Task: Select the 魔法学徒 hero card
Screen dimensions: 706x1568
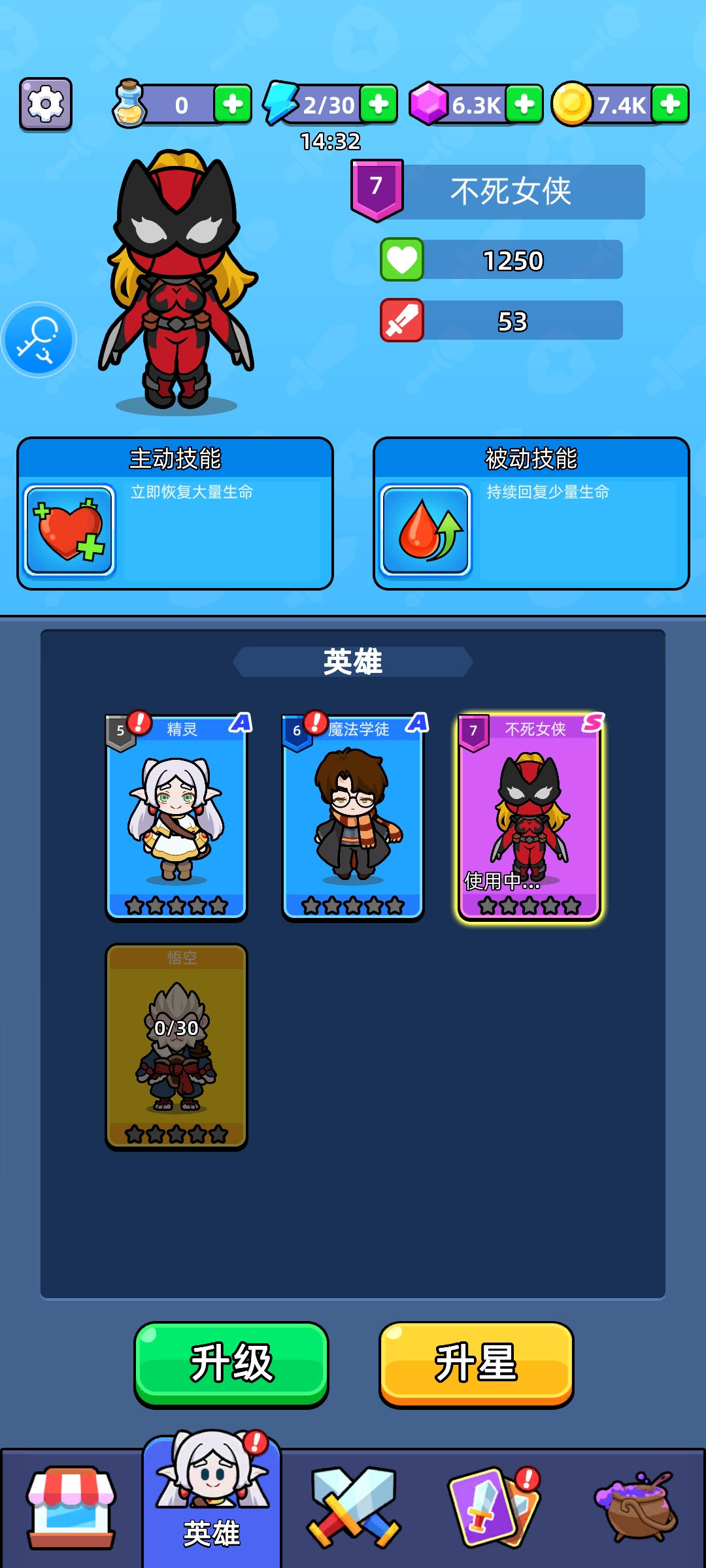Action: coord(353,817)
